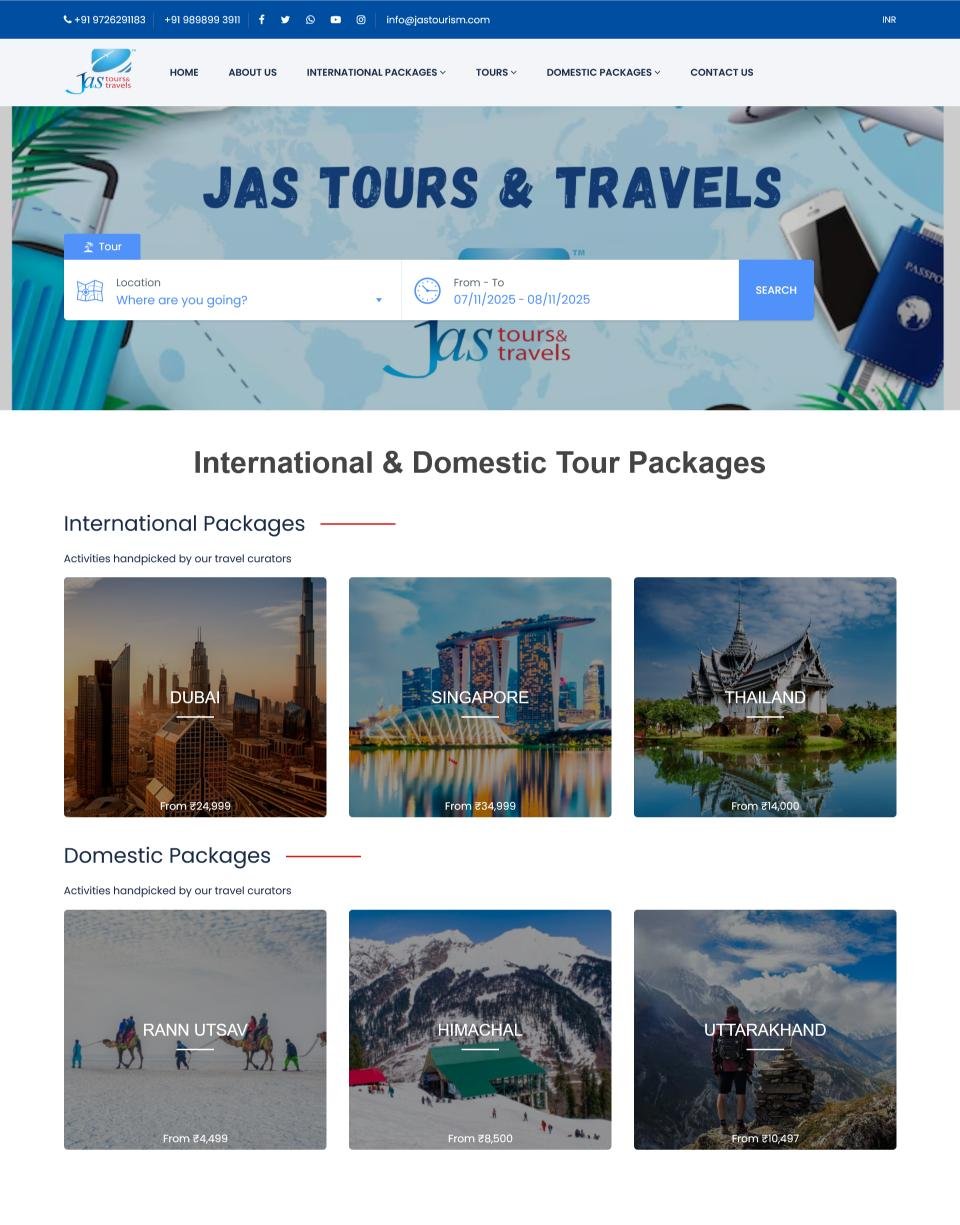Image resolution: width=960 pixels, height=1225 pixels.
Task: Expand International Packages menu
Action: pos(376,73)
